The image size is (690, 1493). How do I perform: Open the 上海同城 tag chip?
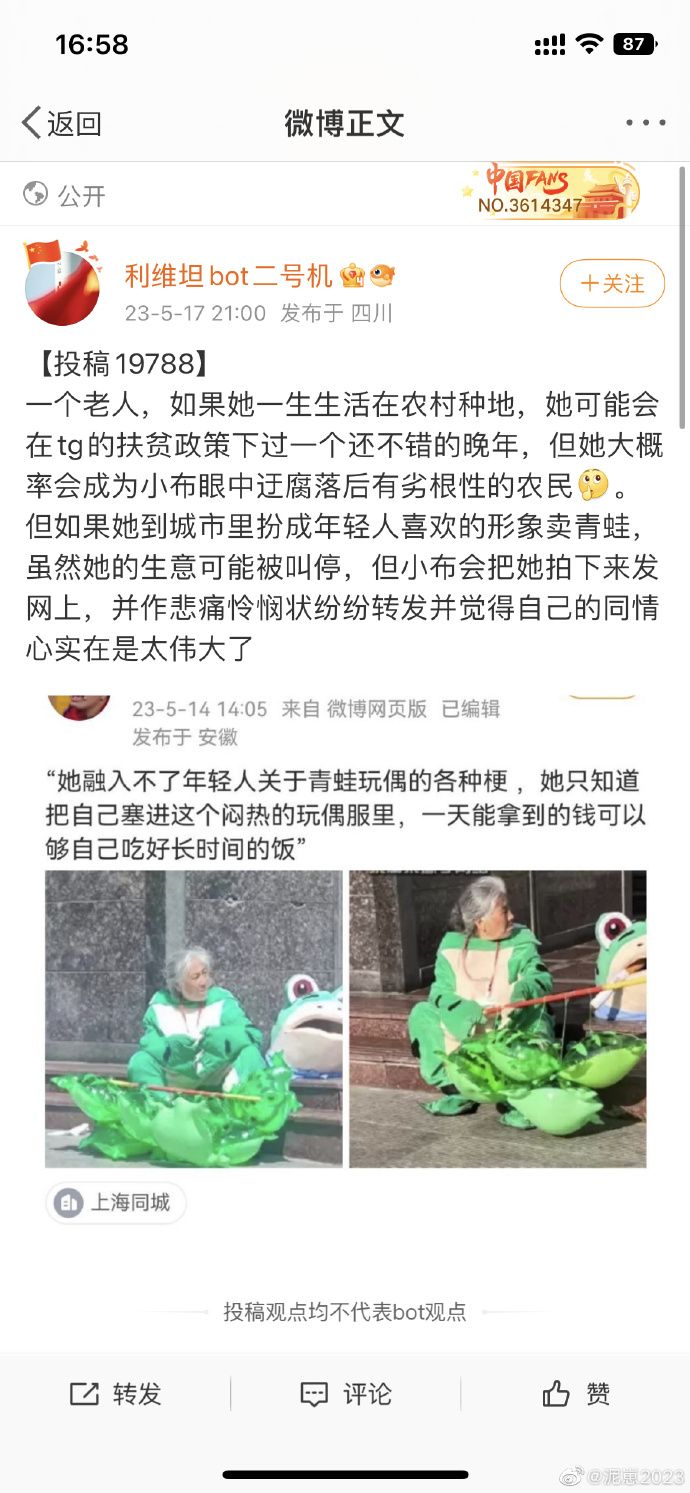[x=116, y=1202]
